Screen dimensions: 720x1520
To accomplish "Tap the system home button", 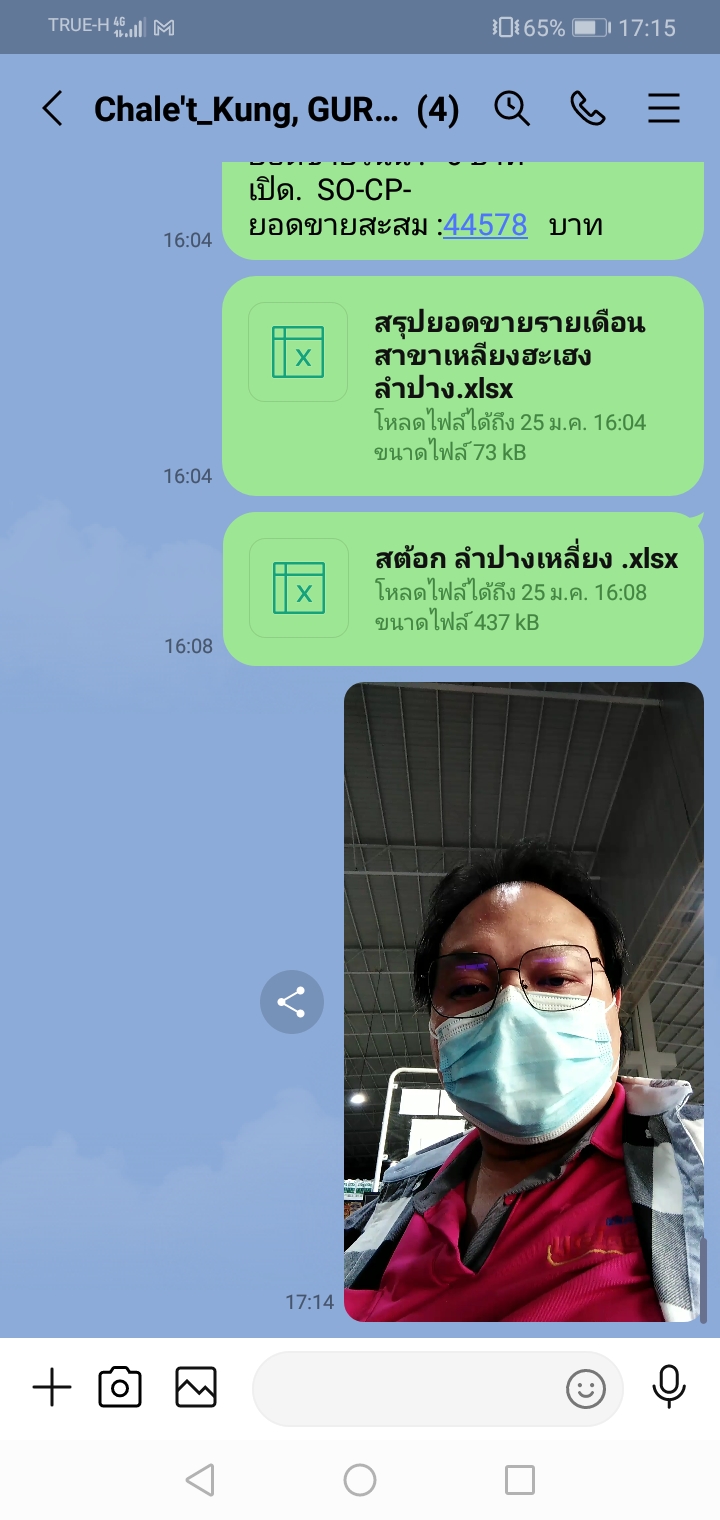I will coord(360,1480).
